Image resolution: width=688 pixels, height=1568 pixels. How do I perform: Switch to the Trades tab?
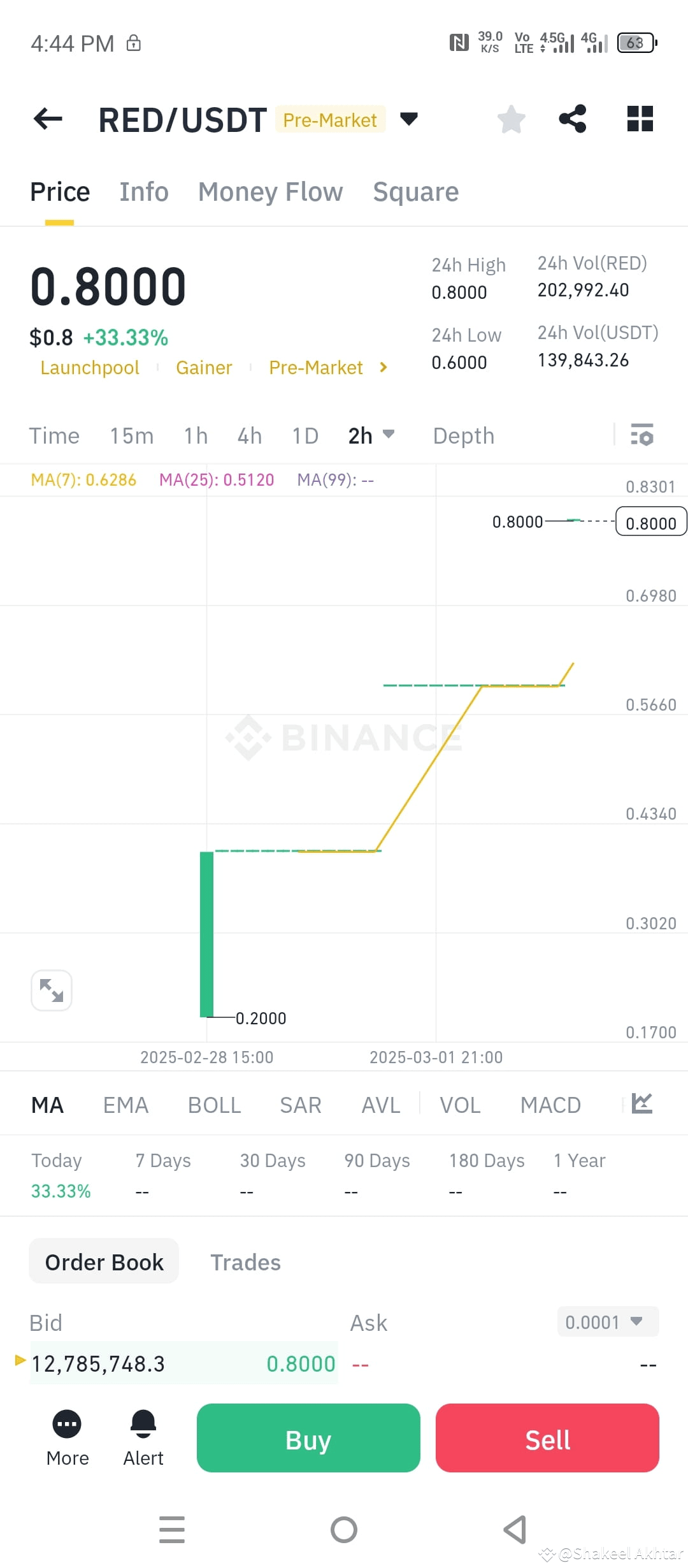[x=245, y=1262]
